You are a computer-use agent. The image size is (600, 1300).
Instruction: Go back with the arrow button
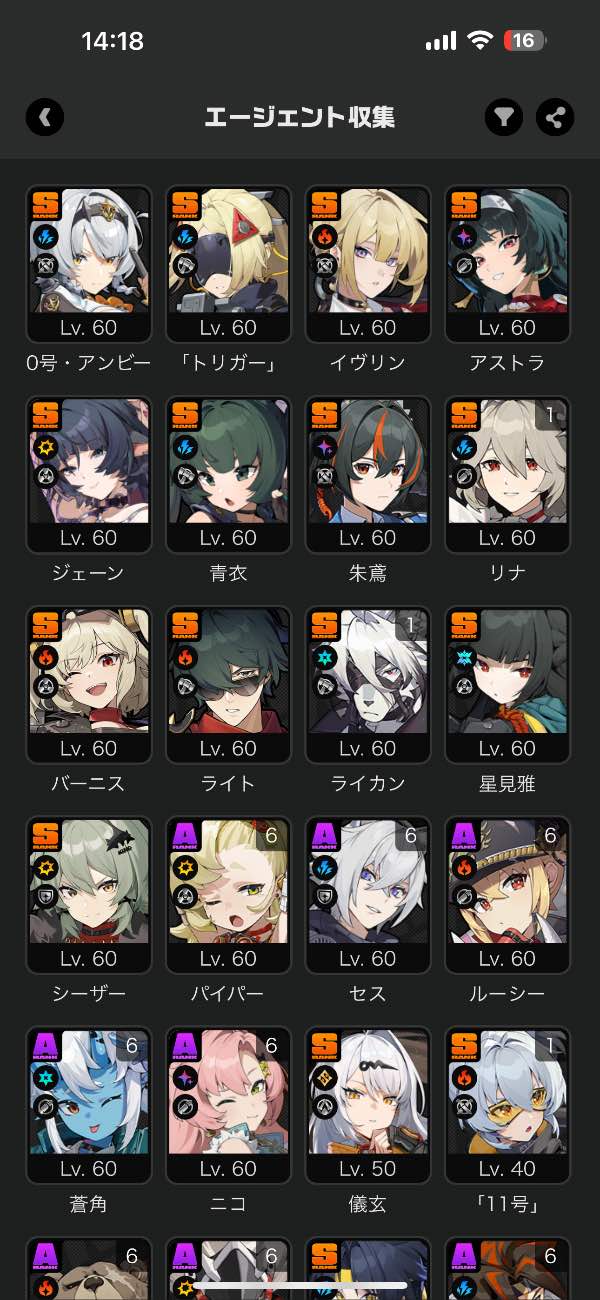tap(45, 117)
